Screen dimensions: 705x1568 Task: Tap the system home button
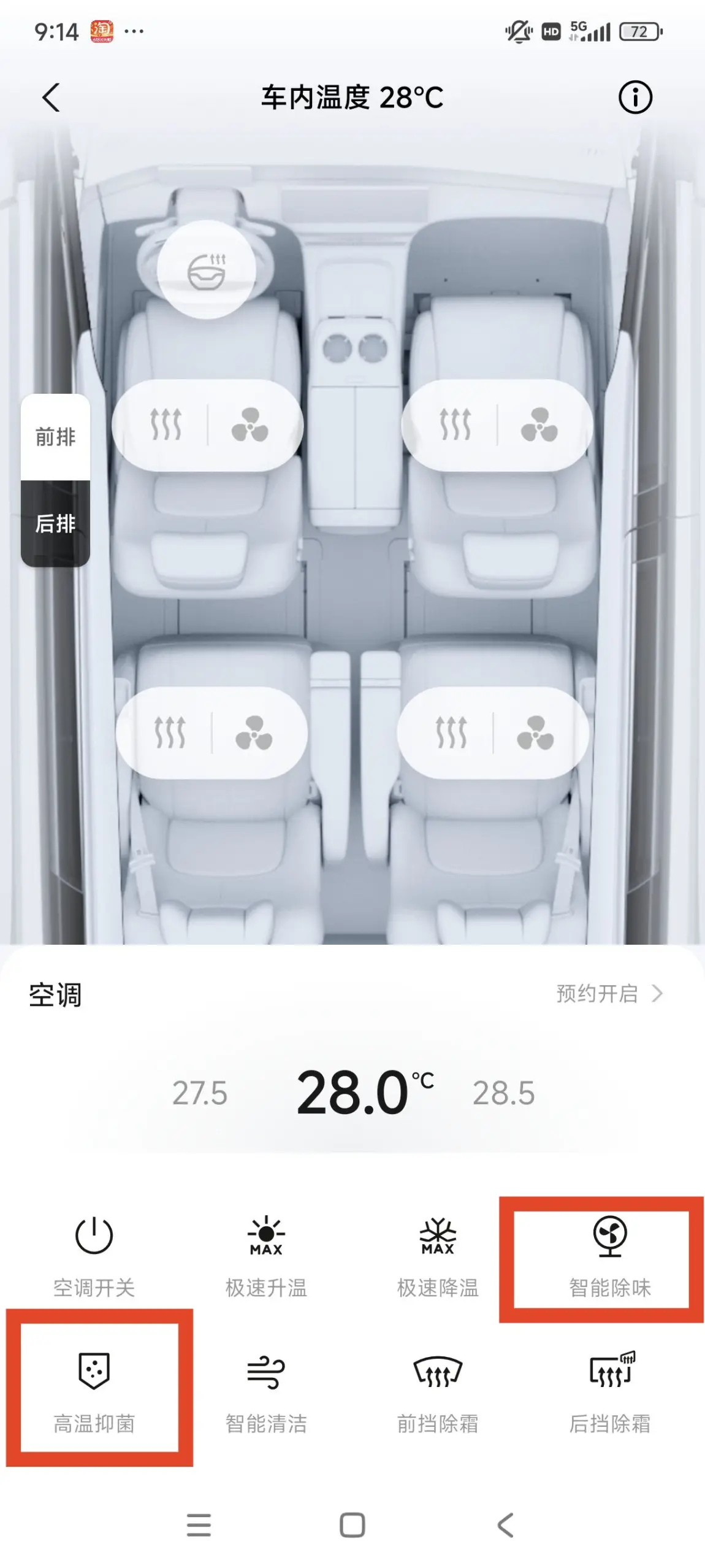[x=352, y=1525]
